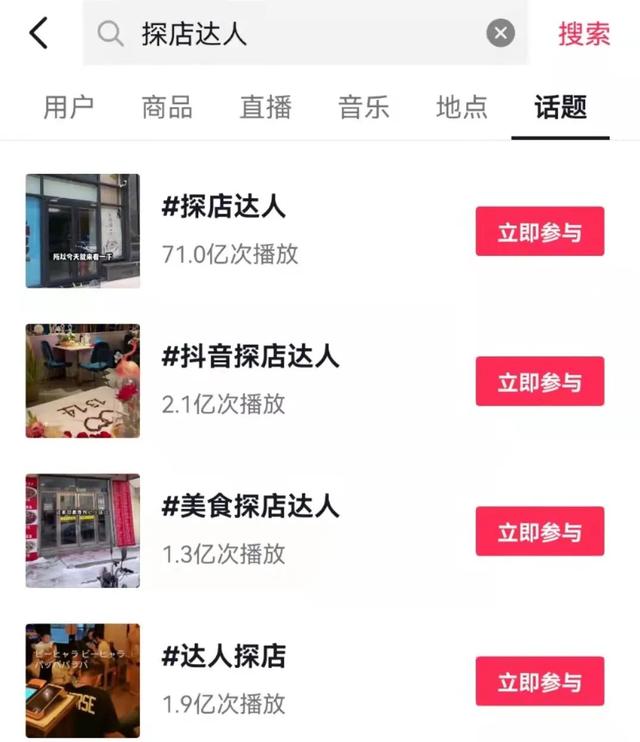The image size is (640, 742).
Task: Join #美食探店达人 via 立即参与
Action: [539, 531]
